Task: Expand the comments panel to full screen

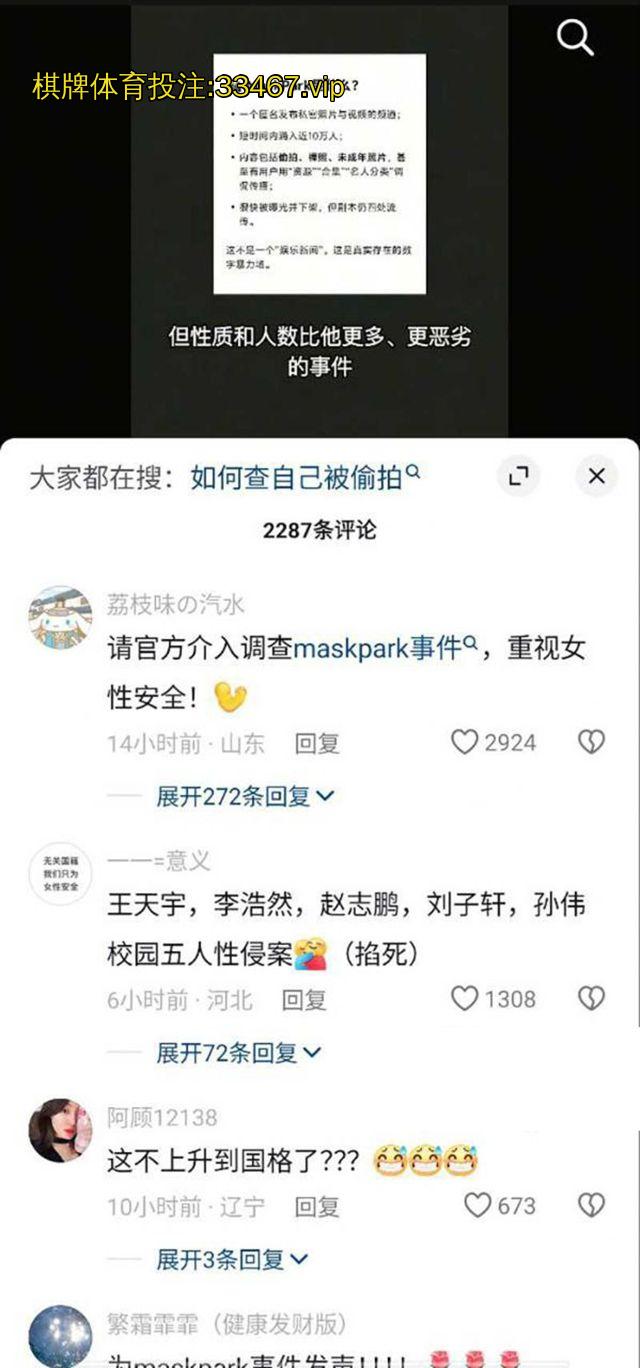Action: [x=518, y=477]
